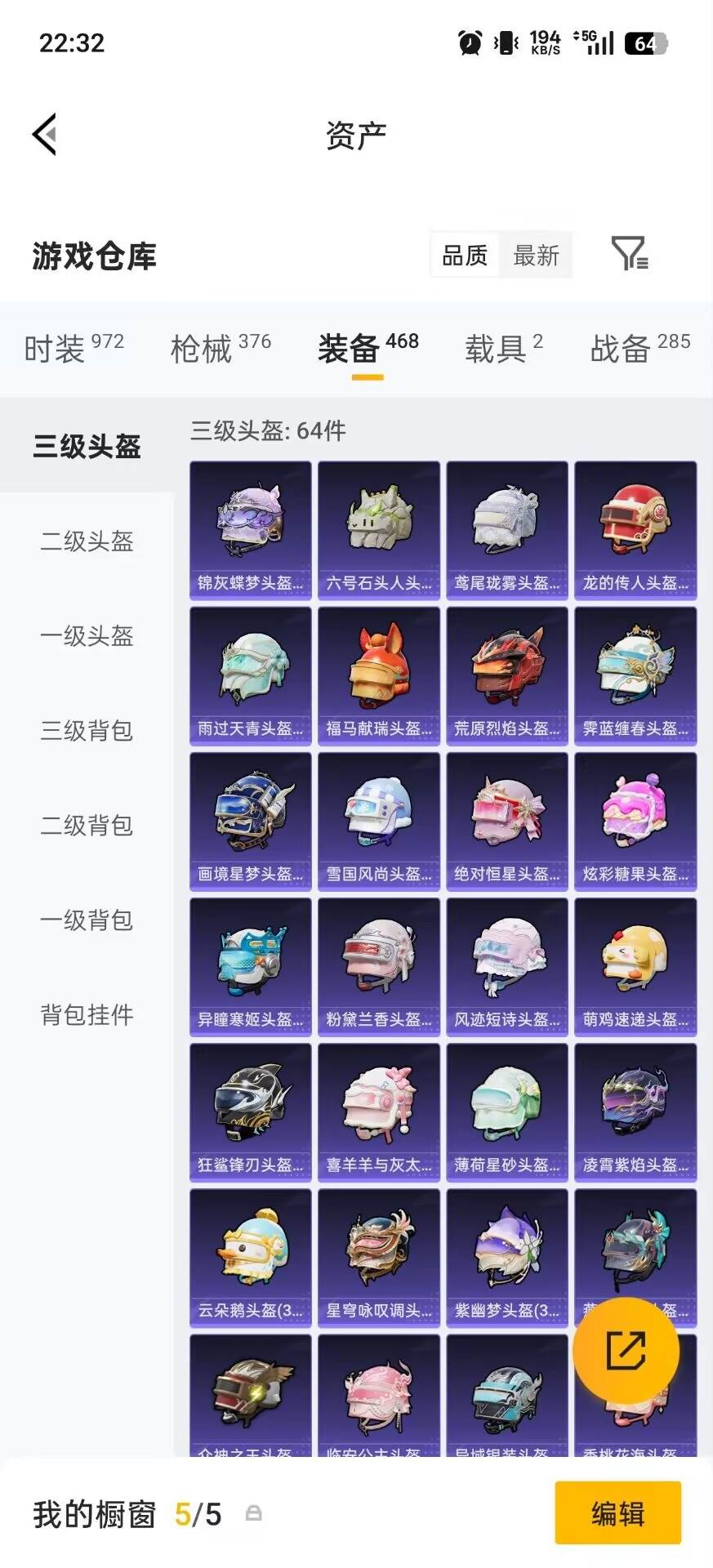The height and width of the screenshot is (1568, 713).
Task: Open filter options with the funnel icon
Action: click(x=629, y=255)
